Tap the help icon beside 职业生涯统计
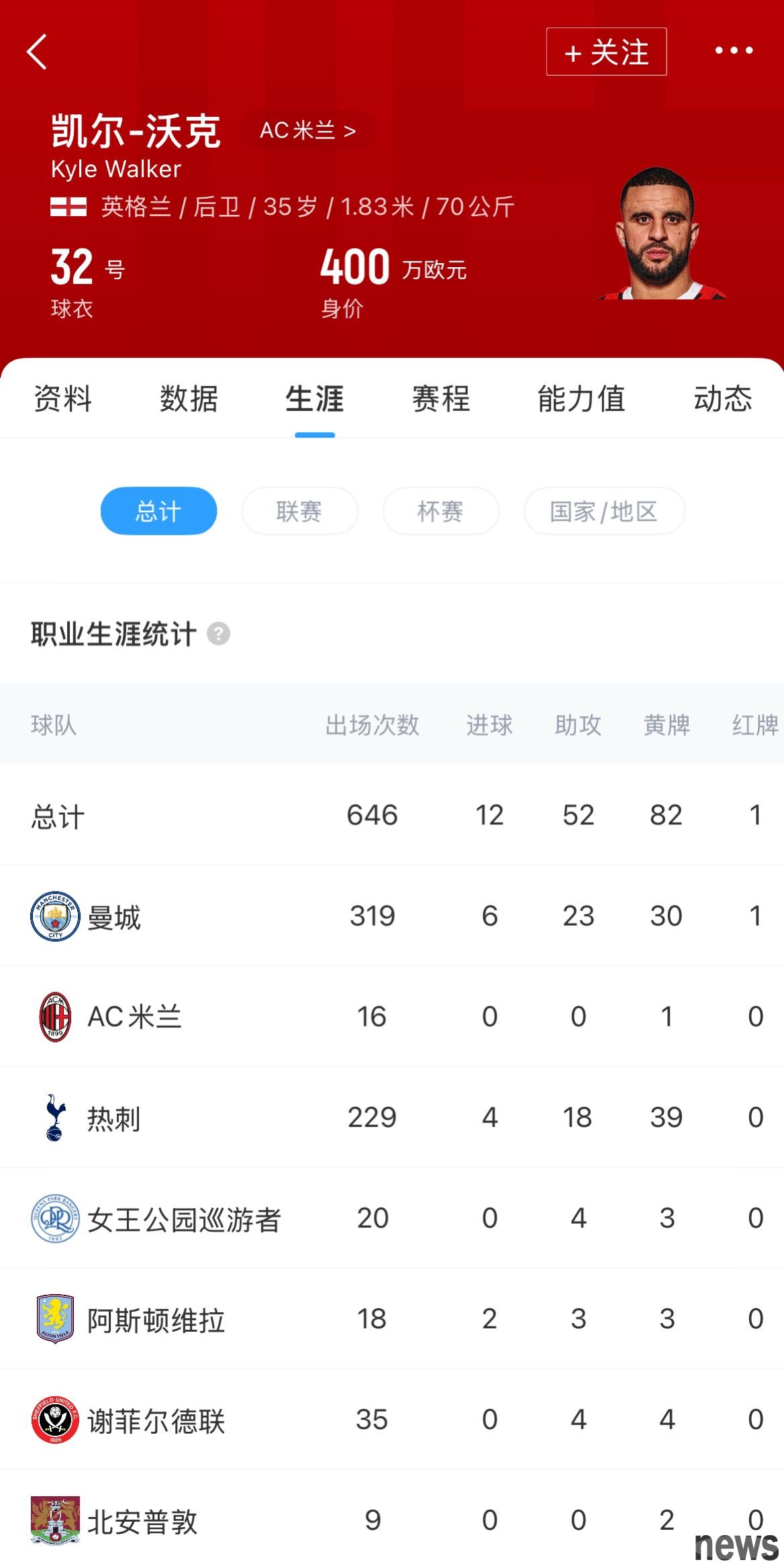Screen dimensions: 784x1564 [218, 634]
